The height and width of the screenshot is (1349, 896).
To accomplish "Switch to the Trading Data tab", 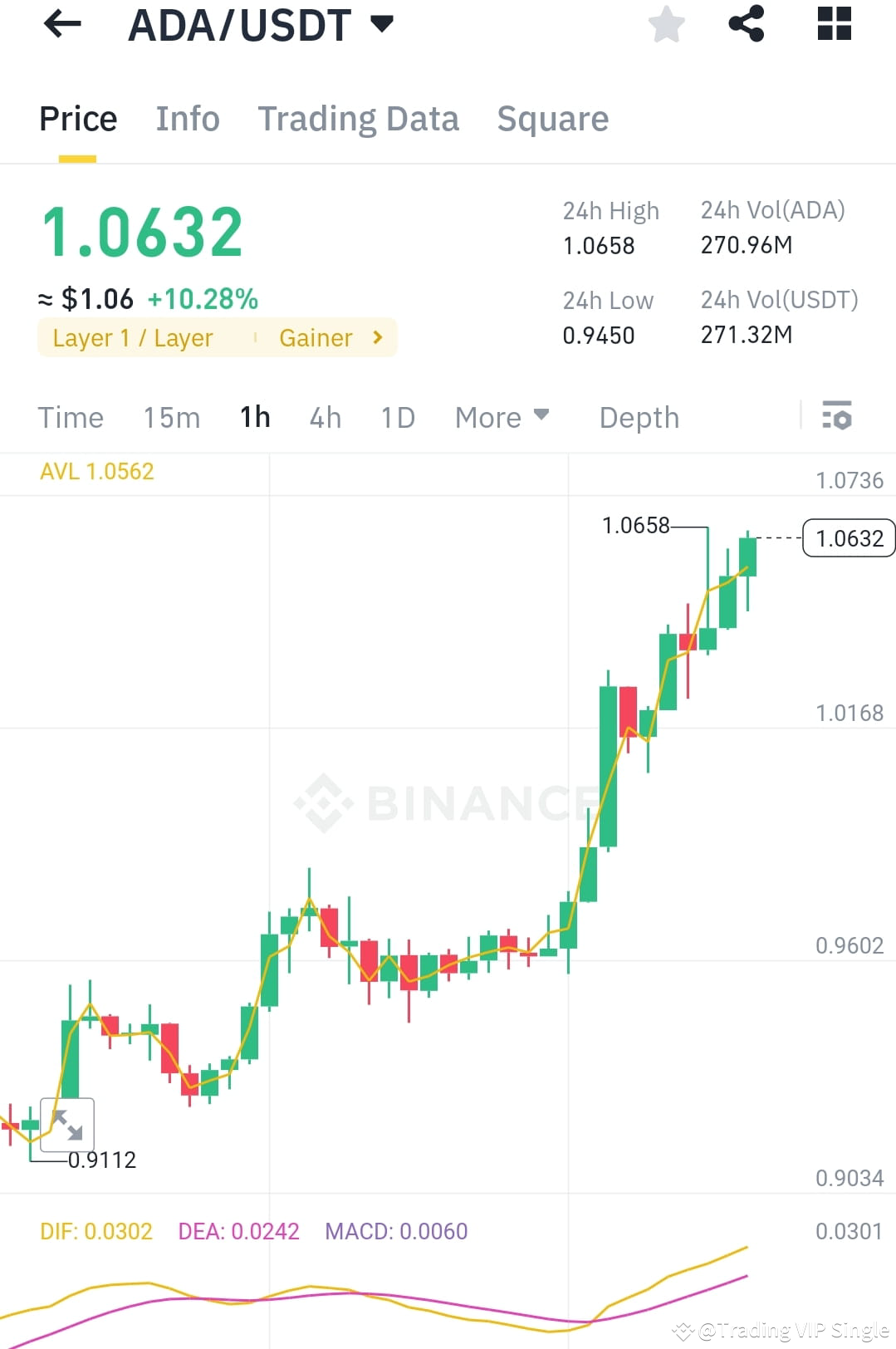I will (x=359, y=119).
